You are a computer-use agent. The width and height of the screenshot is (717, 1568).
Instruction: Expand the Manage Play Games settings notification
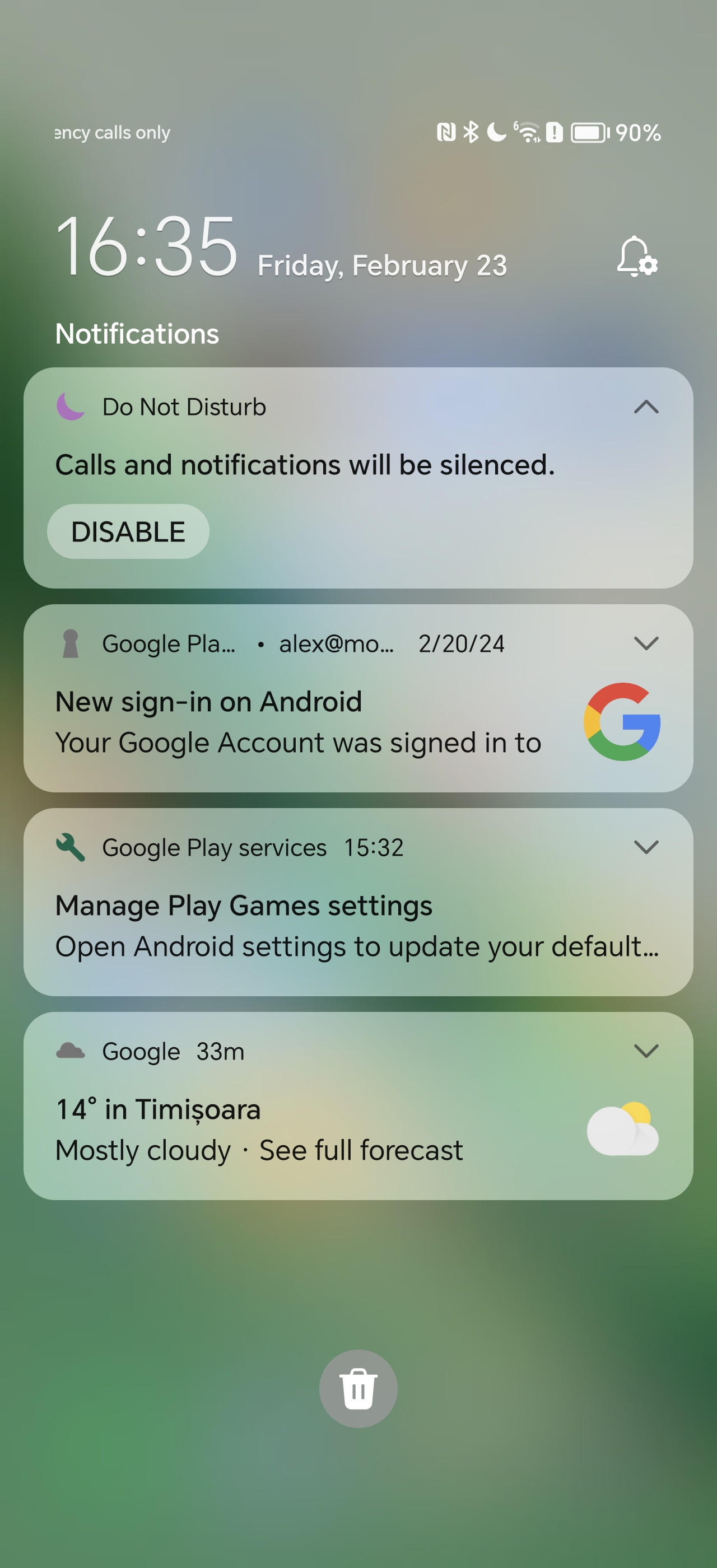[x=646, y=847]
